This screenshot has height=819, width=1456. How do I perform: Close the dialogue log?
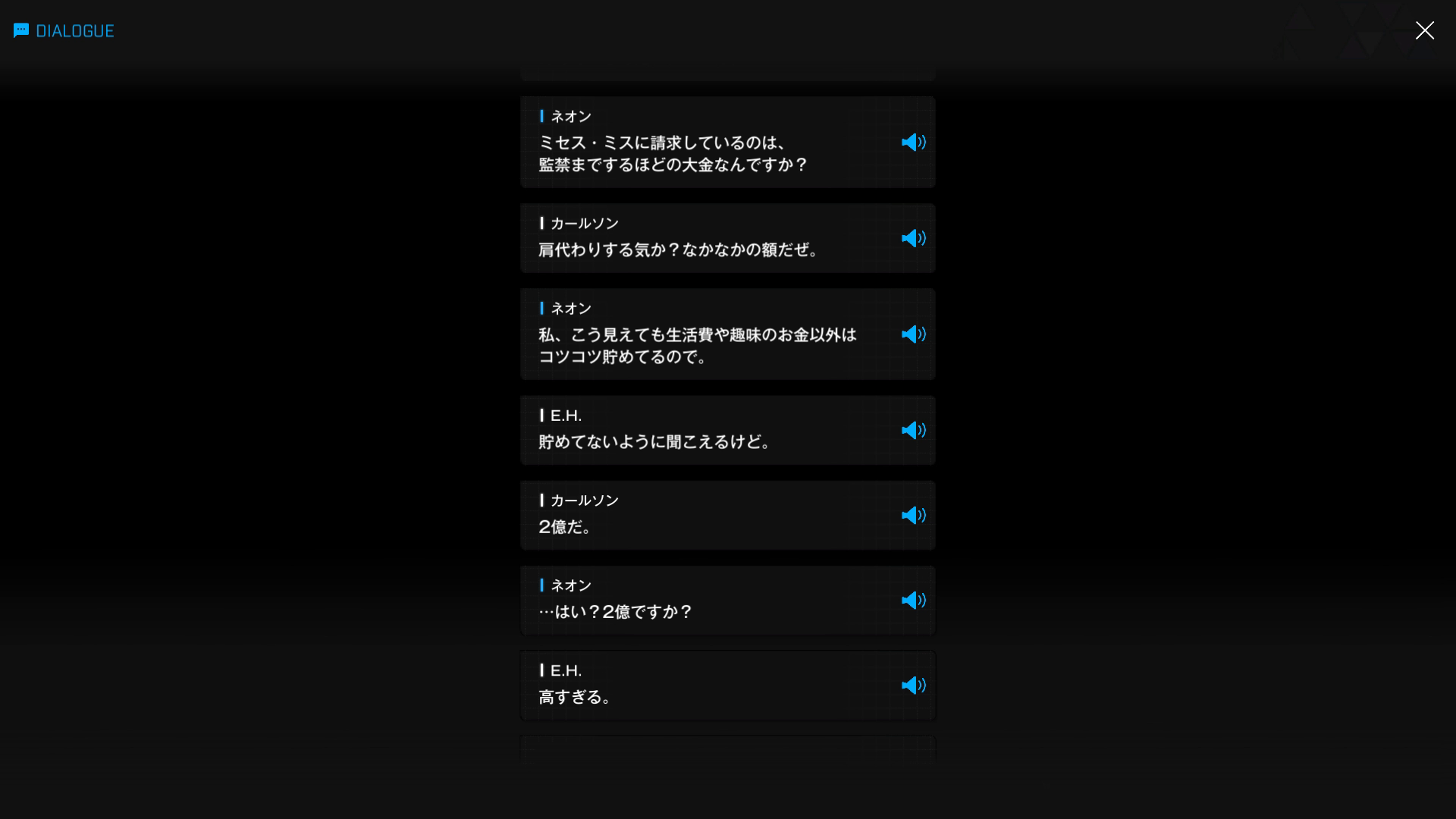click(1424, 30)
